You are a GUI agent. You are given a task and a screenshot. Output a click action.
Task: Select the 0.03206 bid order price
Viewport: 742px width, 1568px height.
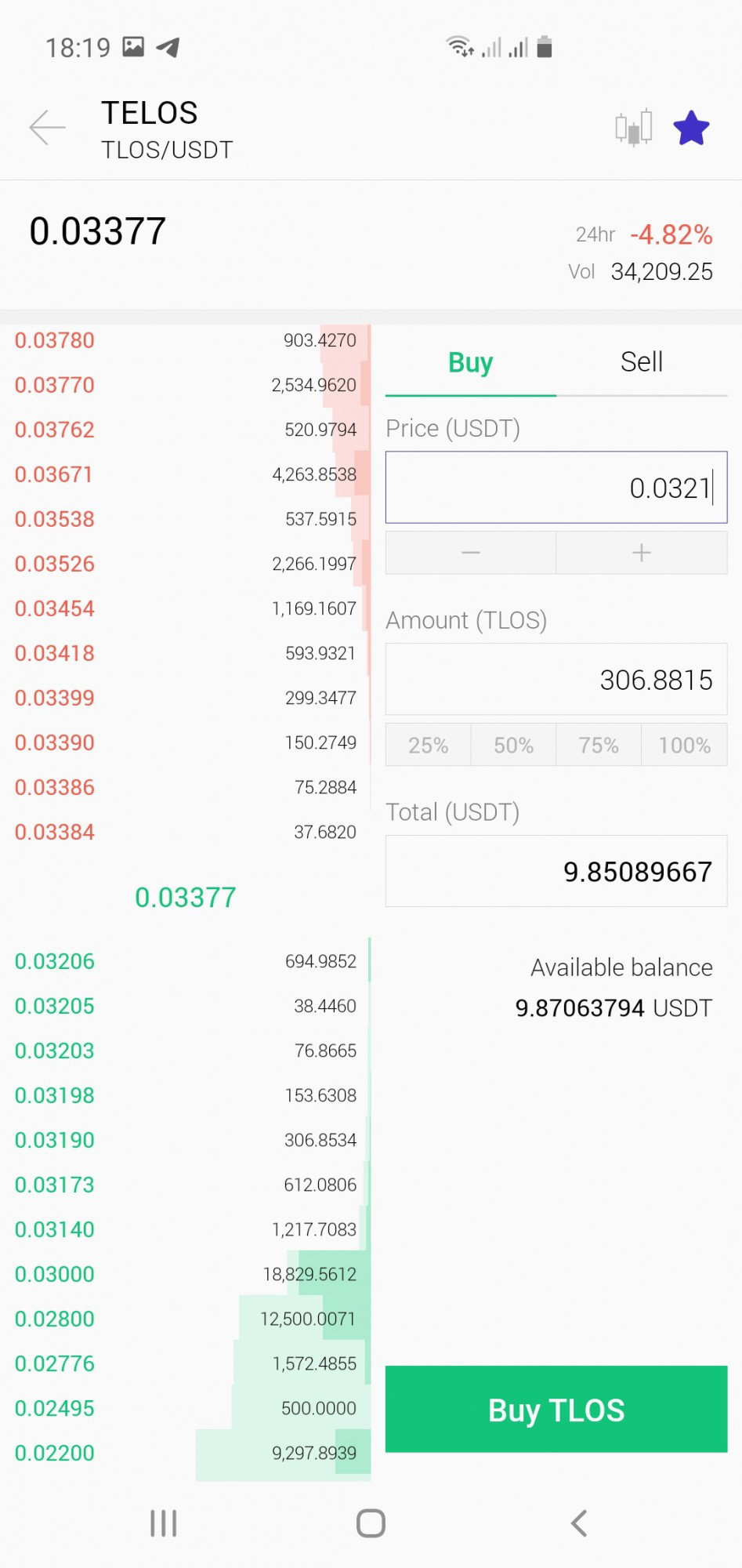55,961
